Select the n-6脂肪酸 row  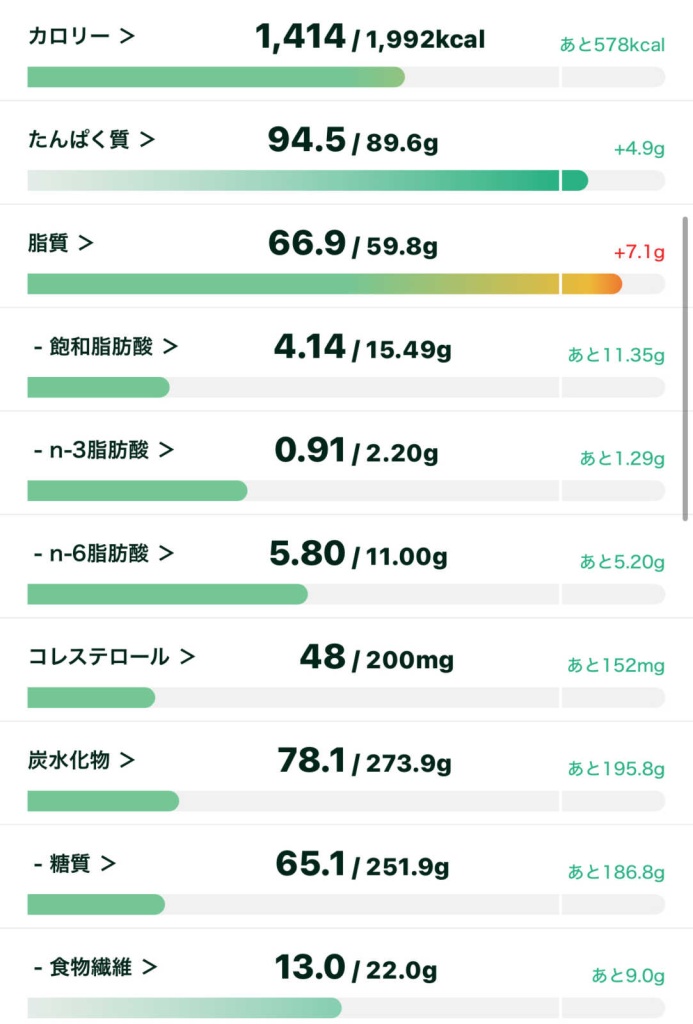click(x=103, y=553)
